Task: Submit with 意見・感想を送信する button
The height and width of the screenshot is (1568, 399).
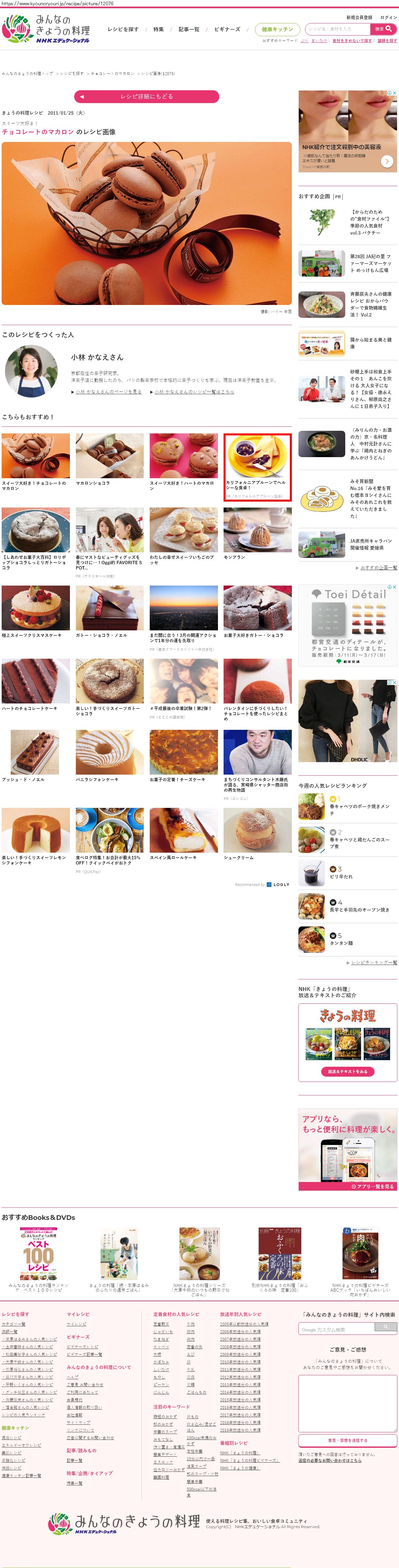Action: point(347,1440)
